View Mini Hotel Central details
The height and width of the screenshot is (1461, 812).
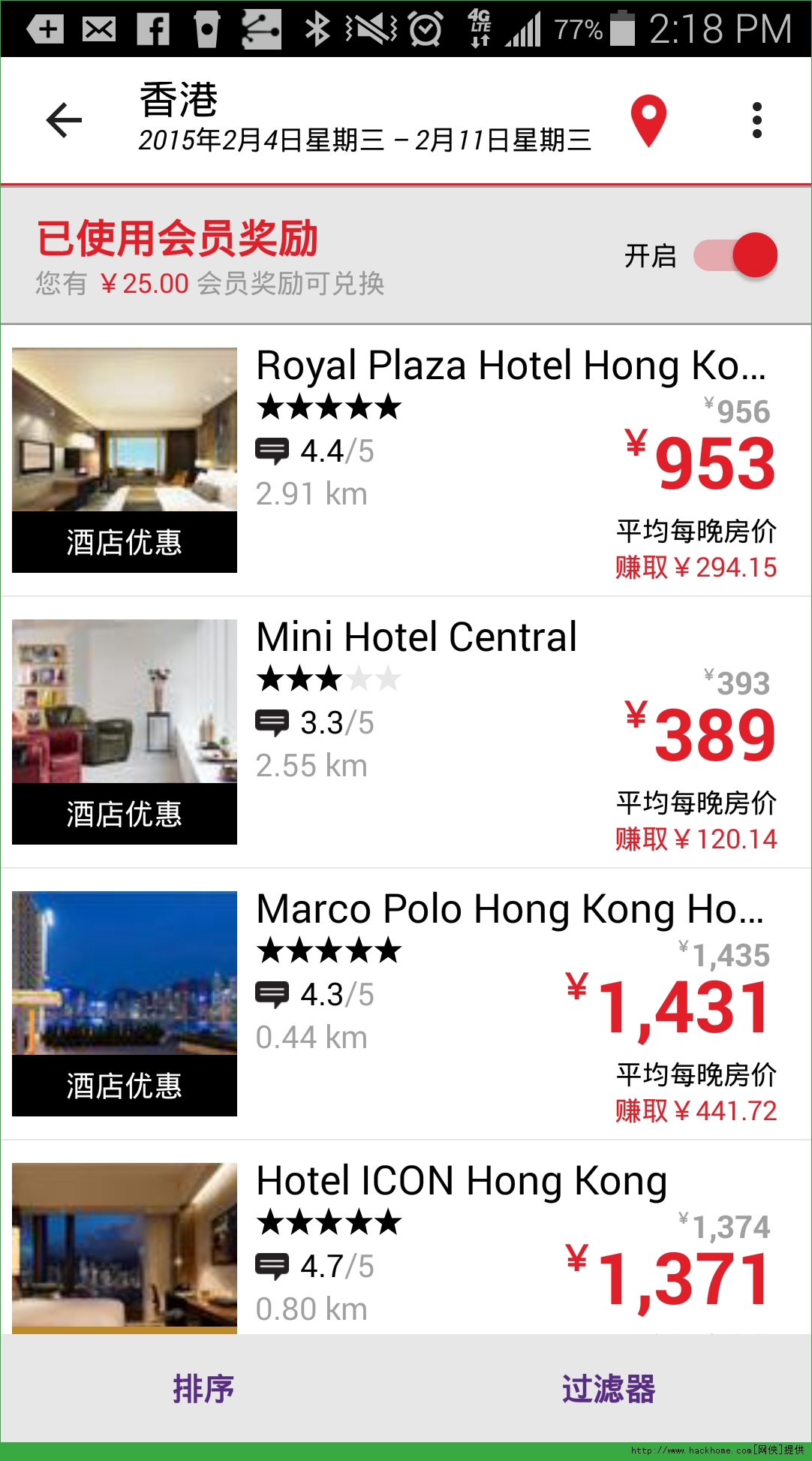[x=417, y=637]
